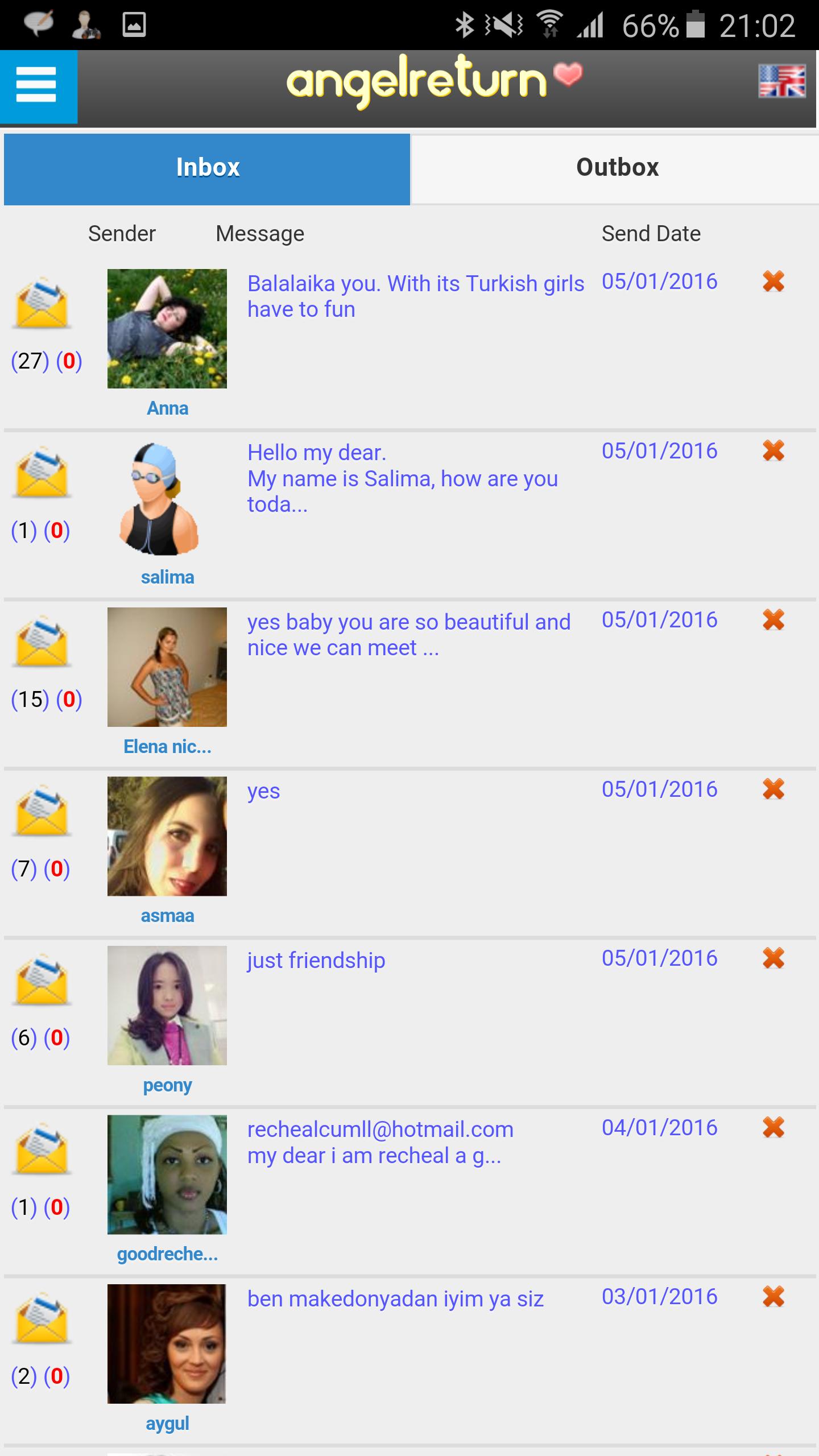819x1456 pixels.
Task: Open Elena nic...'s profile photo
Action: [x=167, y=667]
